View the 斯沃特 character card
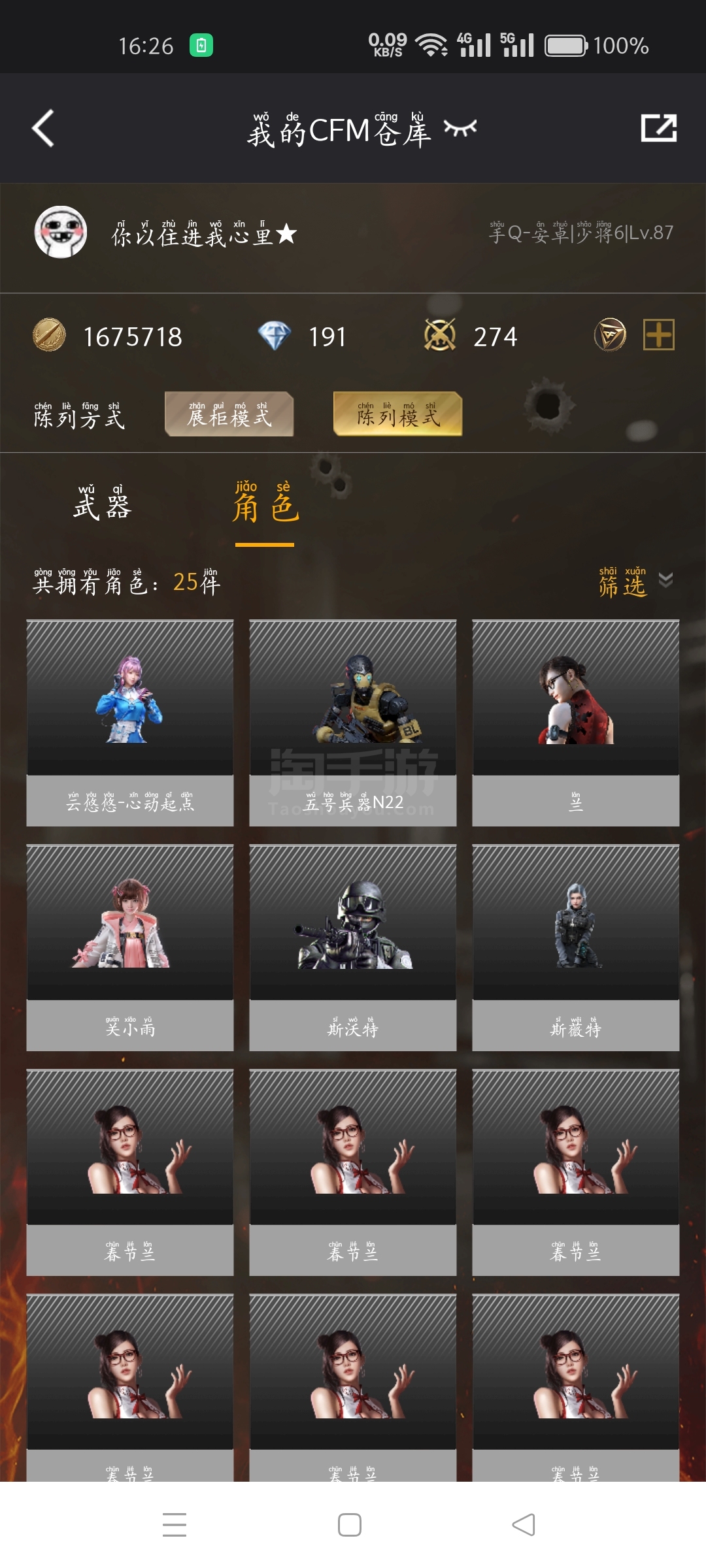This screenshot has height=1568, width=706. click(x=353, y=948)
